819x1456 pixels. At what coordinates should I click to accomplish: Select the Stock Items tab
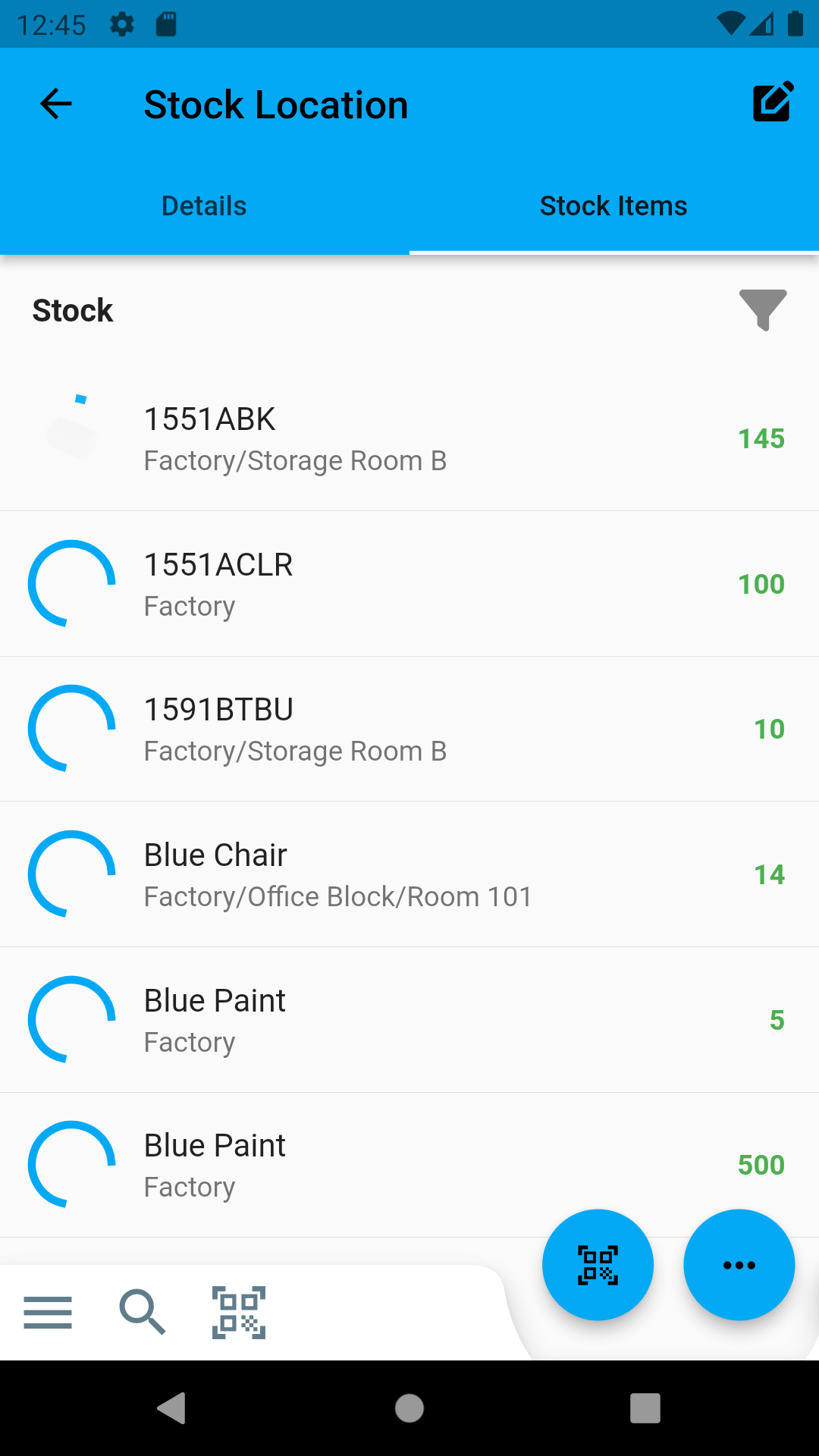[613, 206]
